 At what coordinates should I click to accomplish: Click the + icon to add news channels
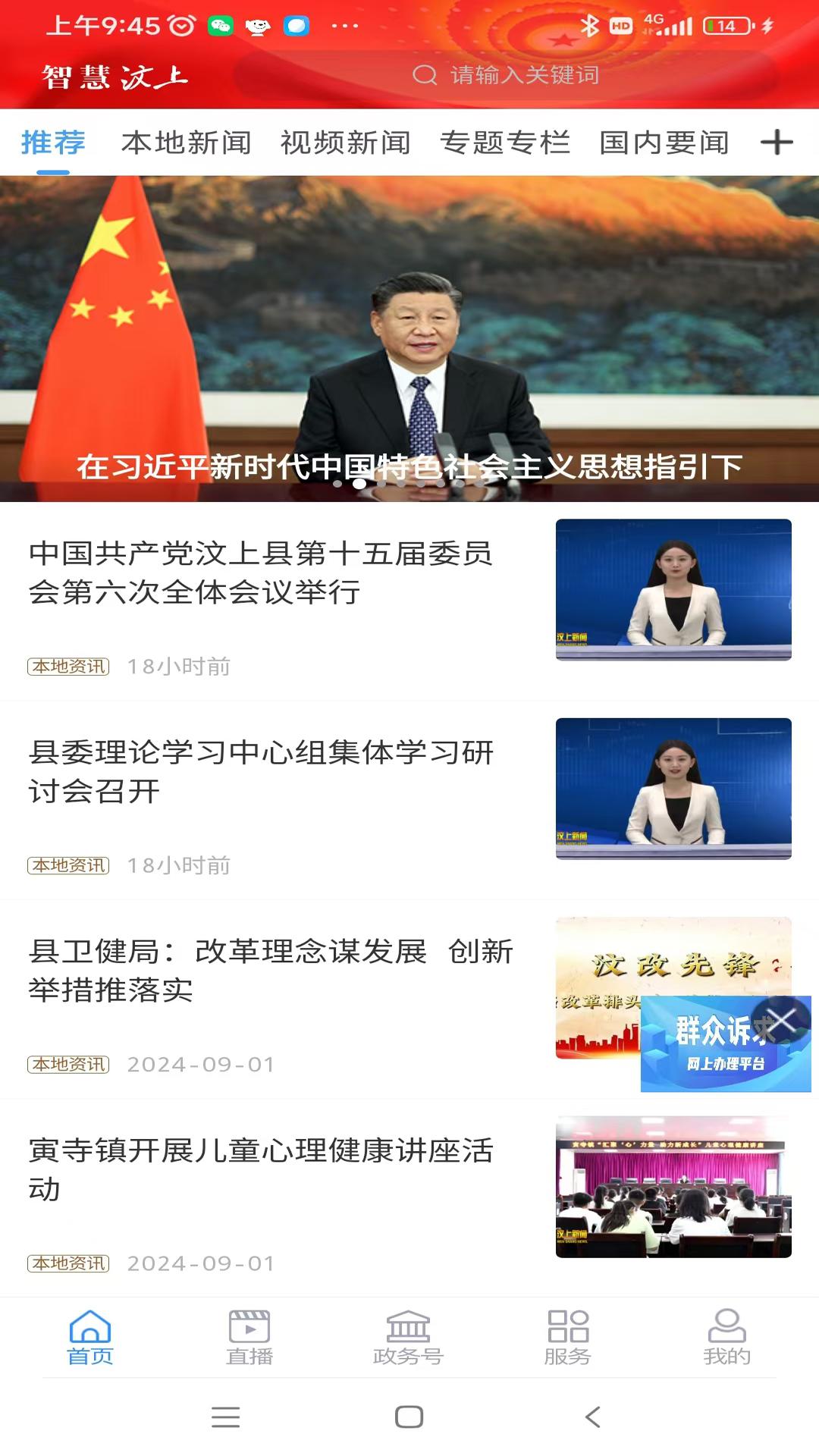tap(777, 142)
